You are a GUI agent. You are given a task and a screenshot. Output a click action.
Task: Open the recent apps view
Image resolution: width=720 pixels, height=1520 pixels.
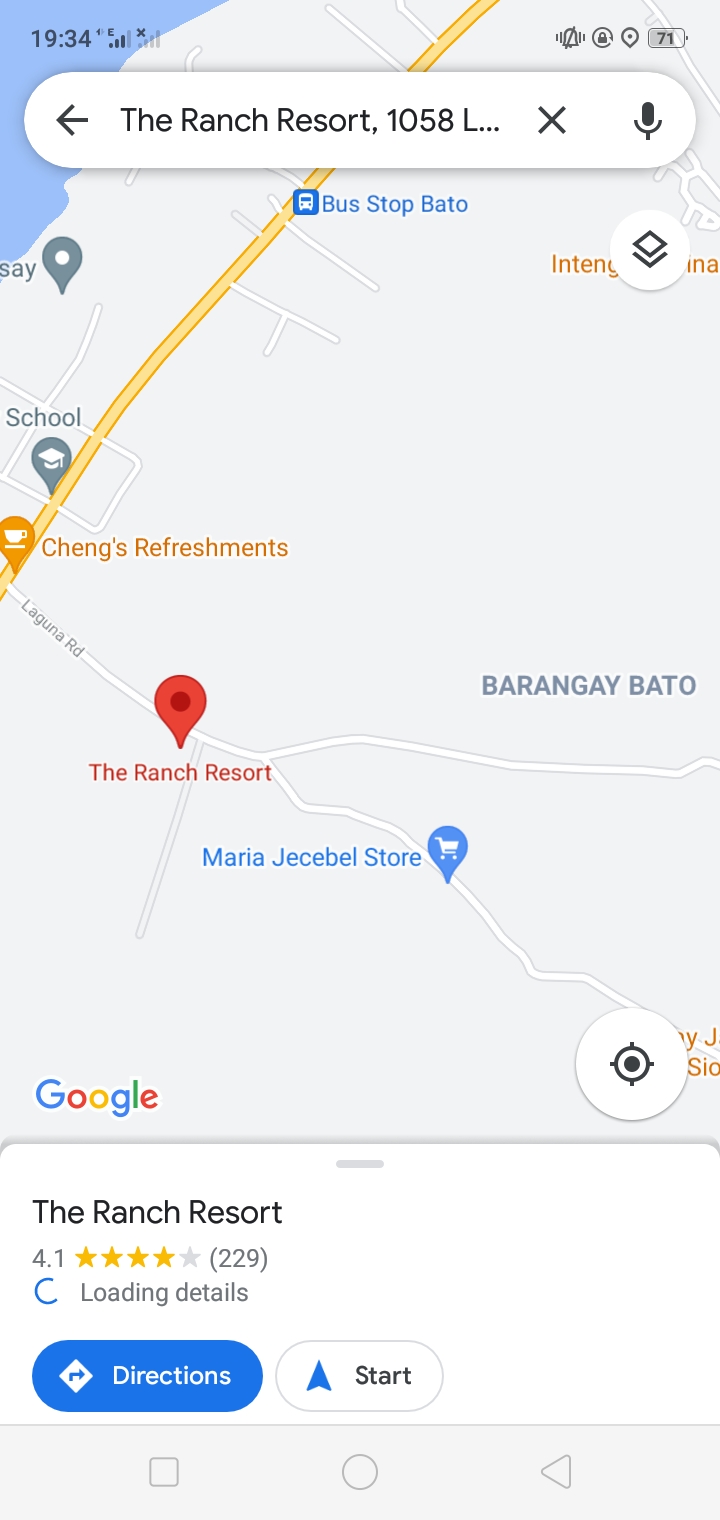(164, 1472)
